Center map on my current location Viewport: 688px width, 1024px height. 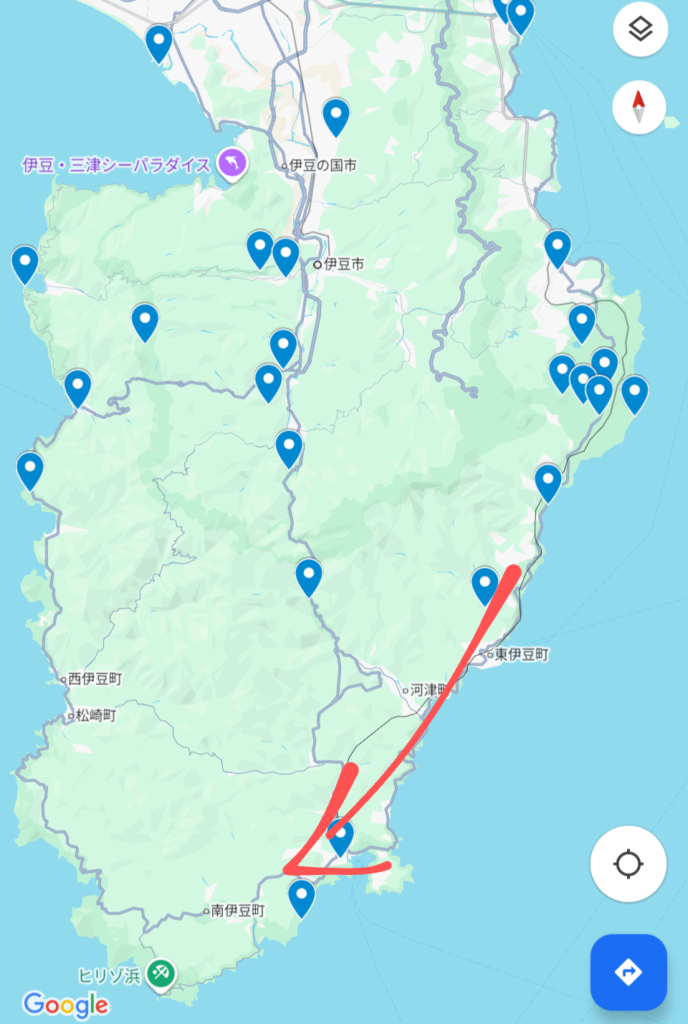click(628, 864)
